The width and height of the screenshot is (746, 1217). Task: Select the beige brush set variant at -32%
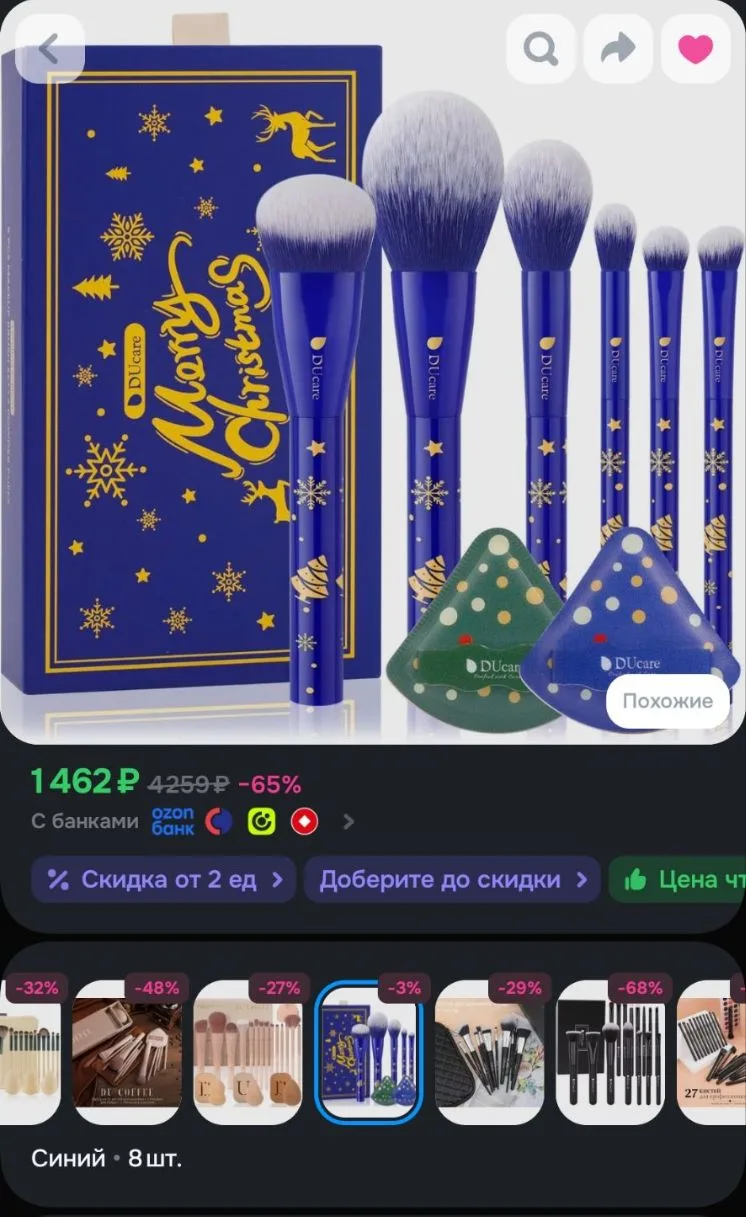pyautogui.click(x=30, y=1052)
